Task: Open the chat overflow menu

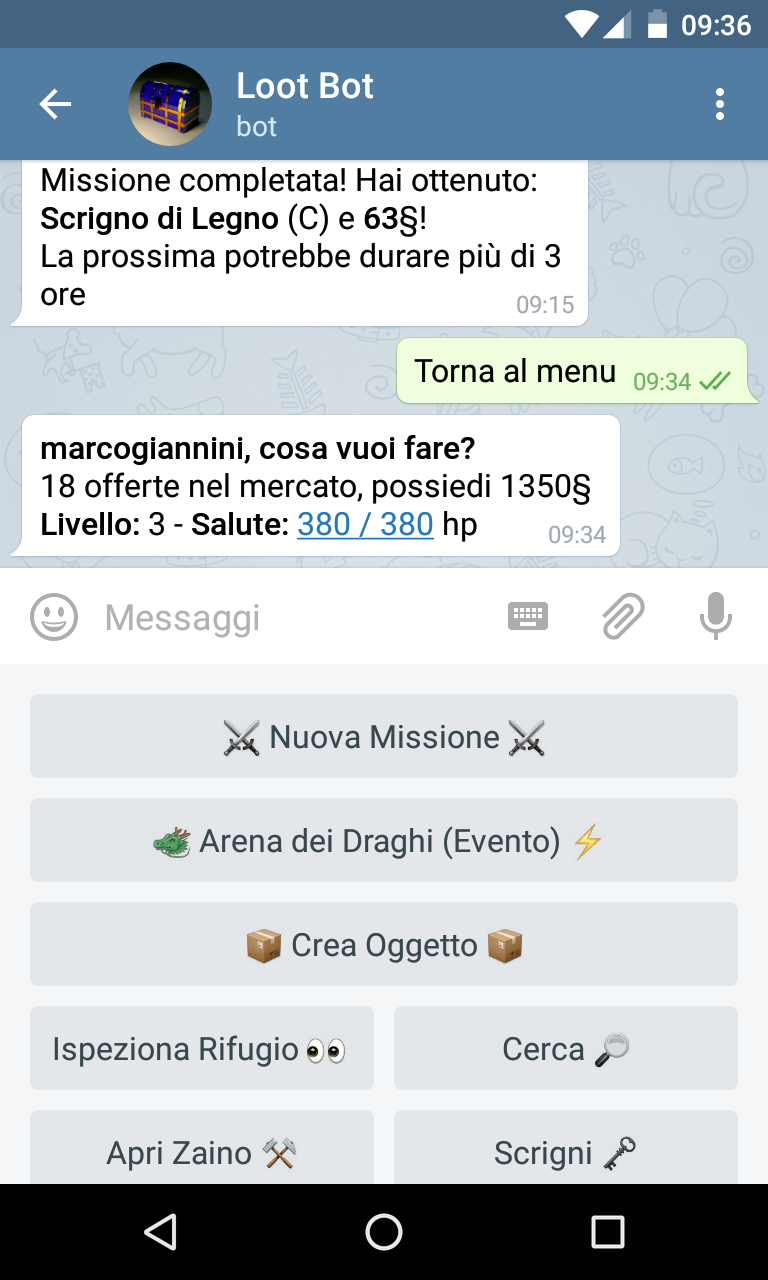Action: 720,104
